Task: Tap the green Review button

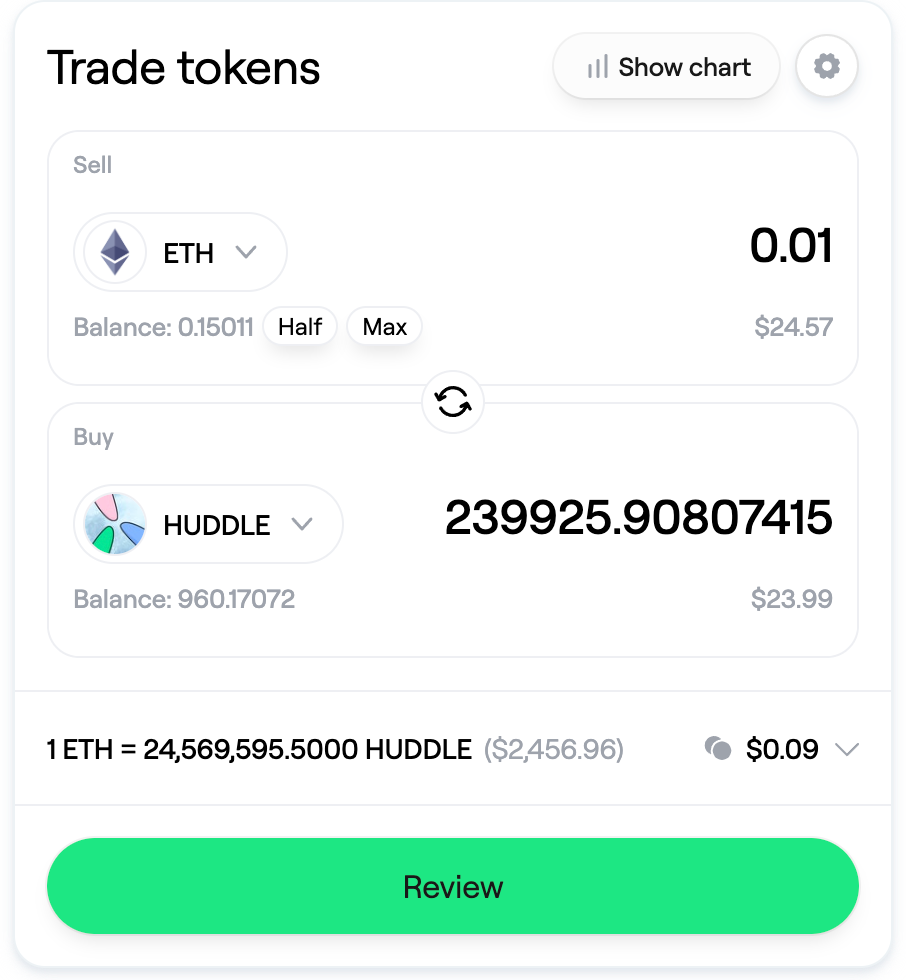Action: 453,886
